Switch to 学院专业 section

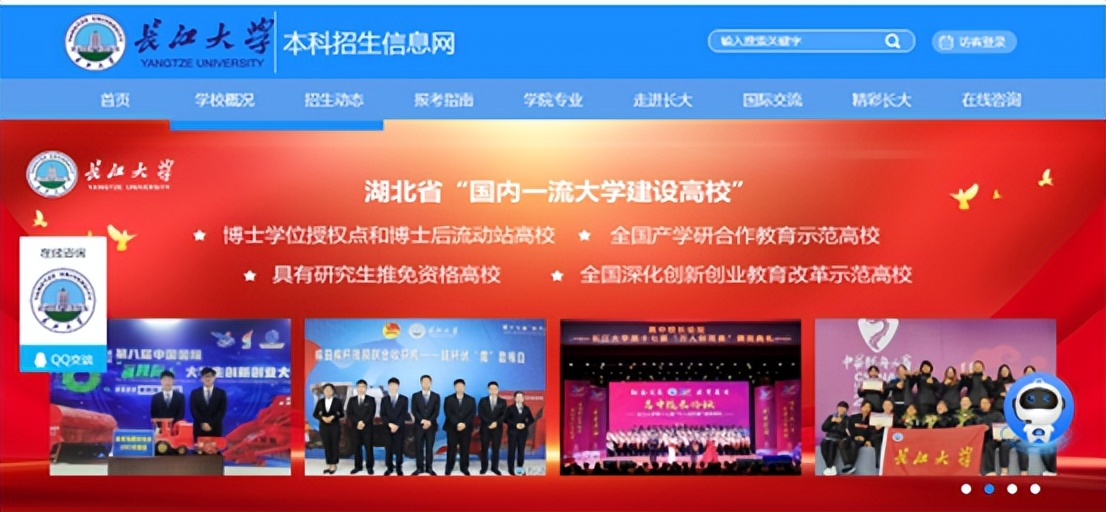(x=553, y=100)
